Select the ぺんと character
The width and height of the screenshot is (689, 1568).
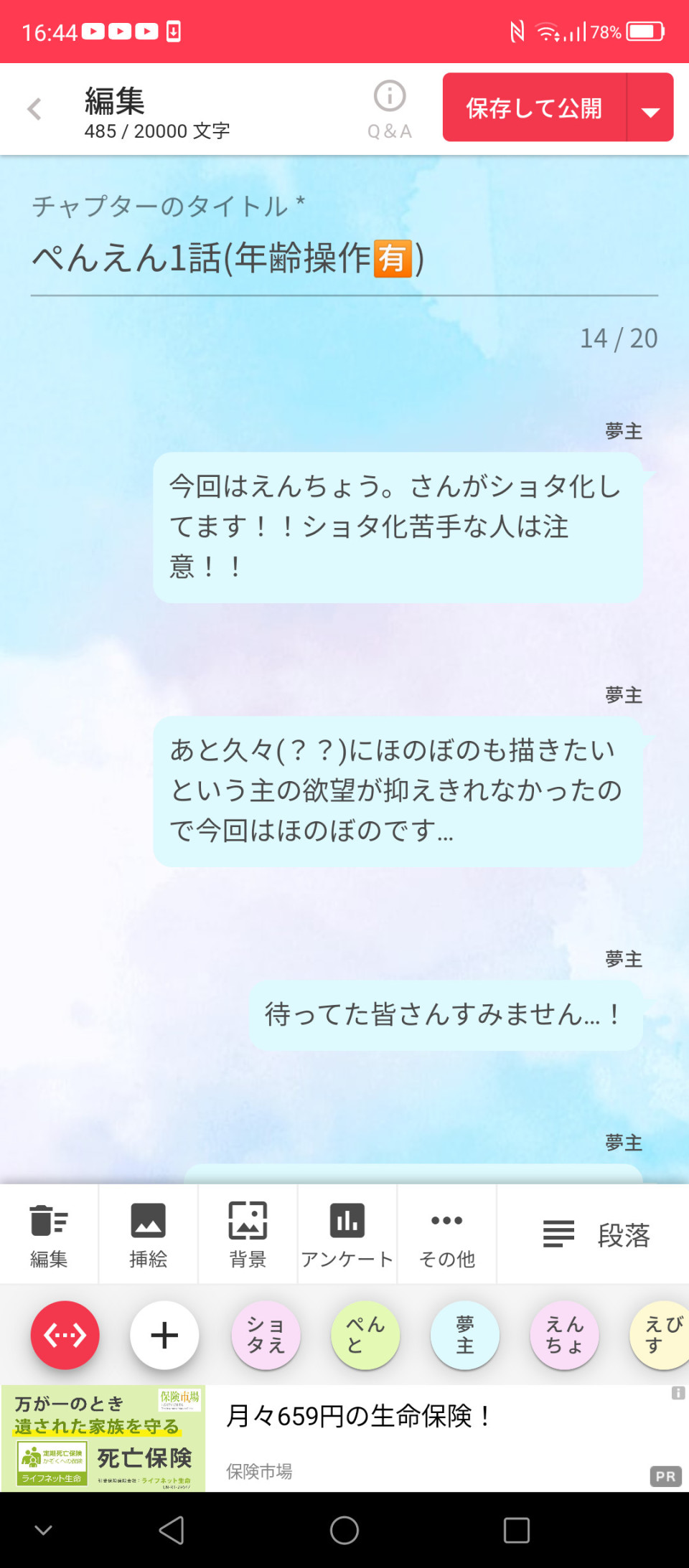coord(365,1335)
